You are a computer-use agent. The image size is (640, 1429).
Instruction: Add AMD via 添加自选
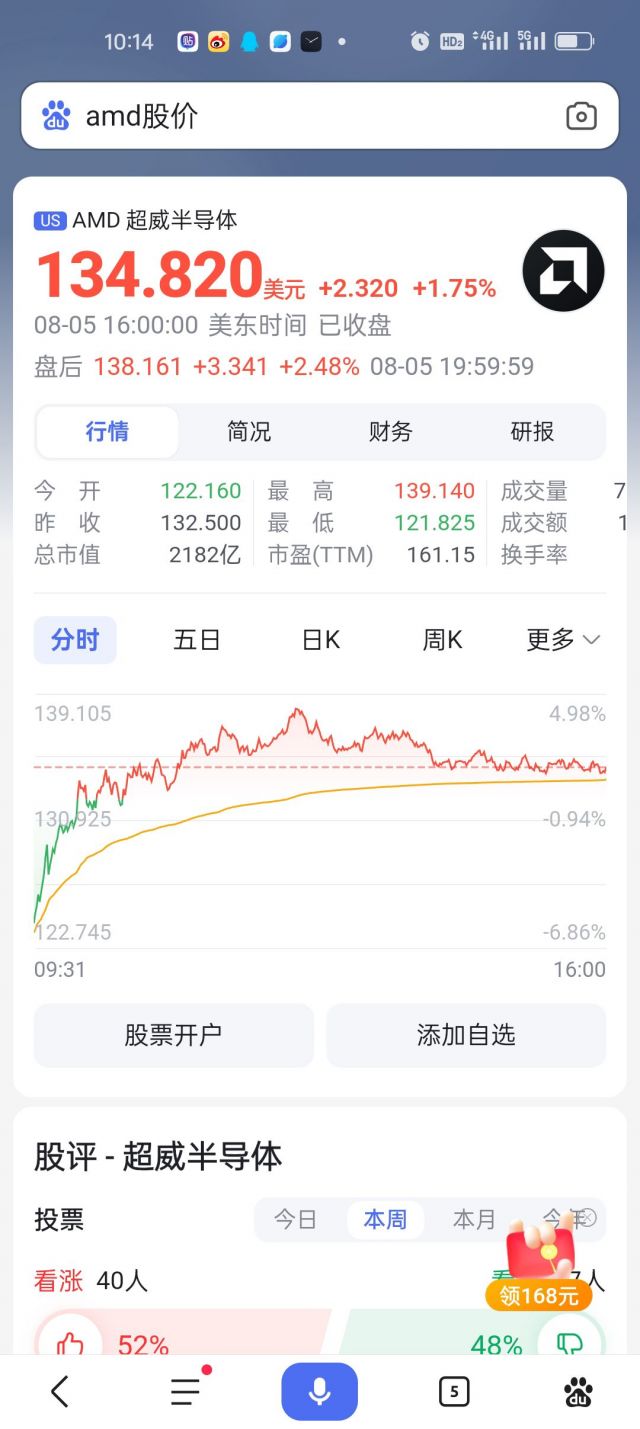pyautogui.click(x=466, y=1035)
